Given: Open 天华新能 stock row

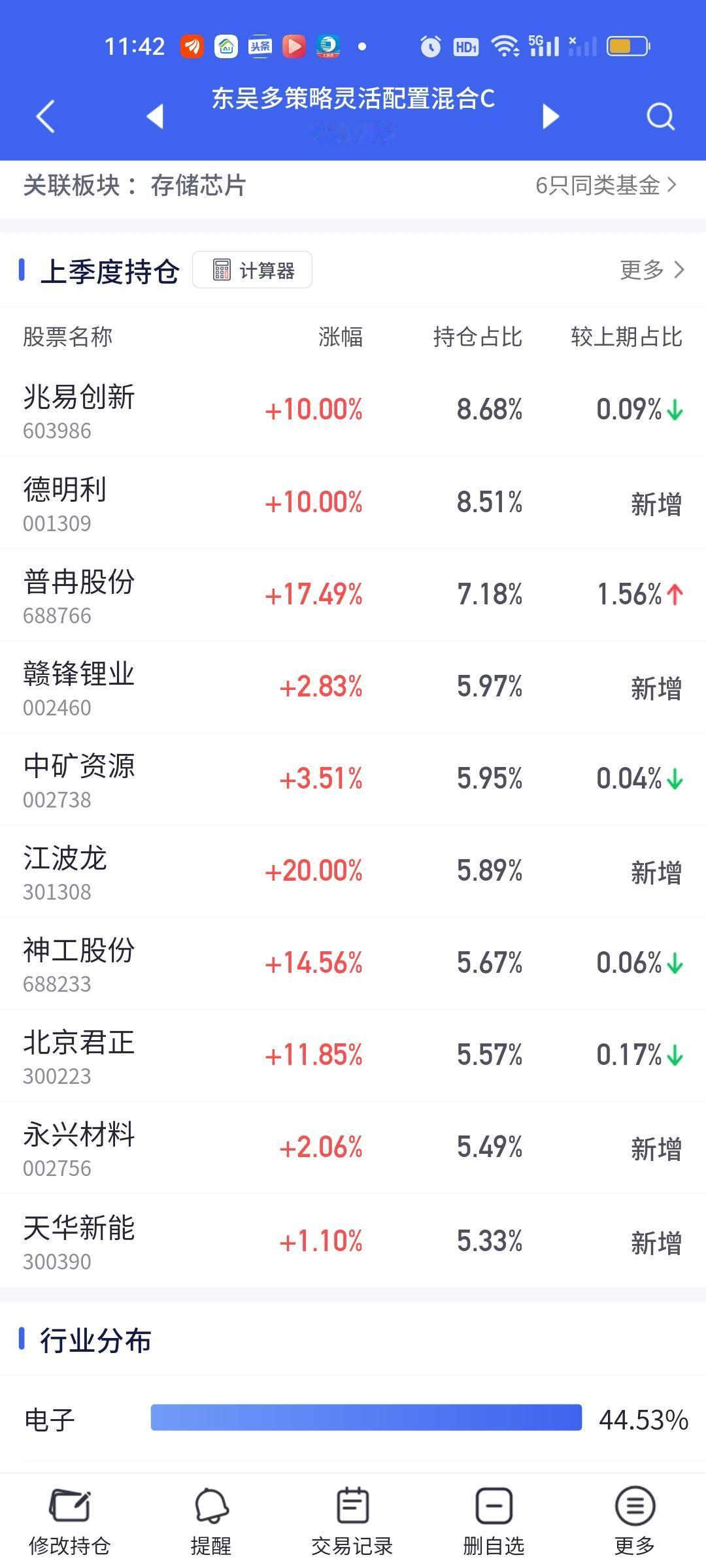Looking at the screenshot, I should pyautogui.click(x=353, y=1241).
